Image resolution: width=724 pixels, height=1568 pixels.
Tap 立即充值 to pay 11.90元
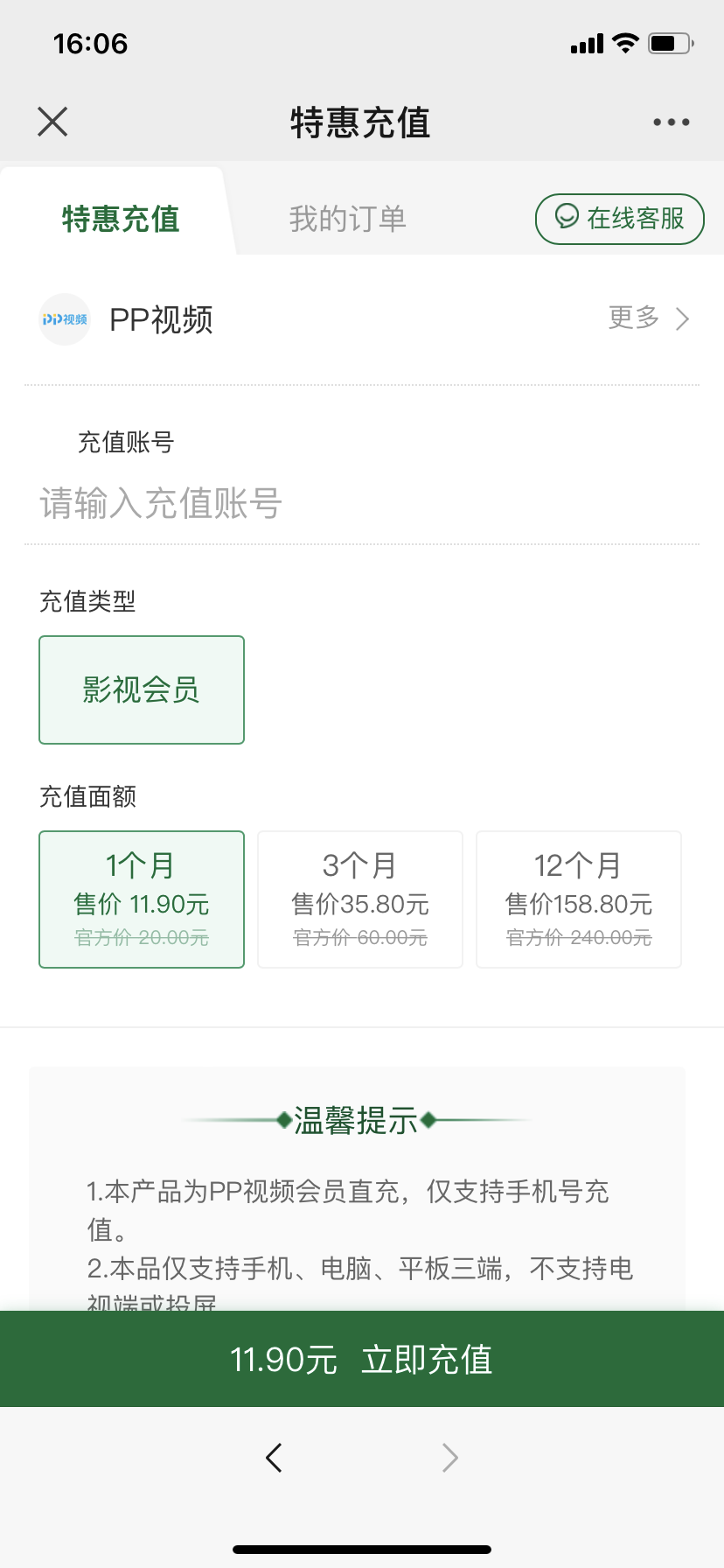coord(362,1359)
